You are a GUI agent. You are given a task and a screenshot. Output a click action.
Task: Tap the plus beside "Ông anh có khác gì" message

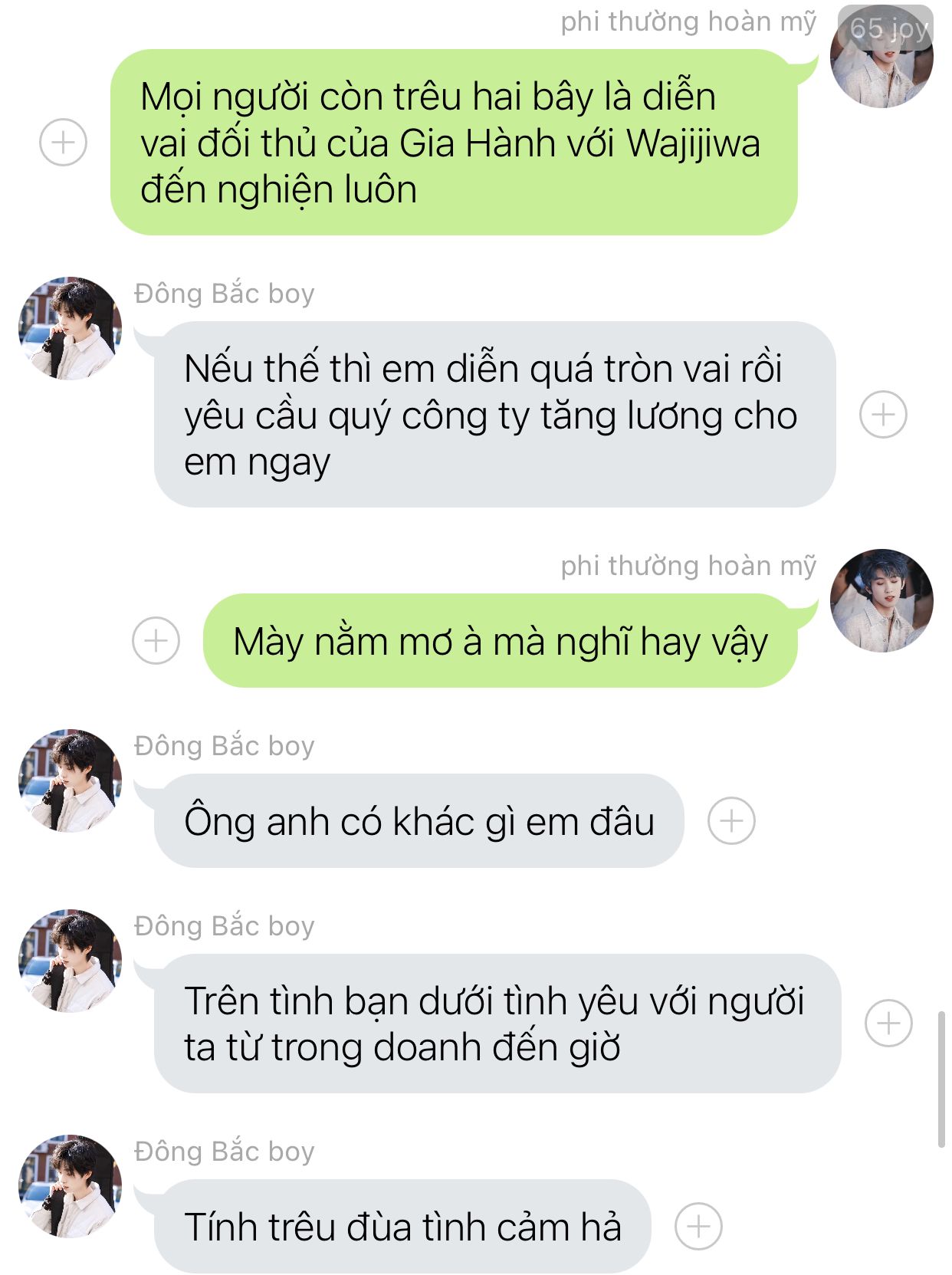point(731,820)
